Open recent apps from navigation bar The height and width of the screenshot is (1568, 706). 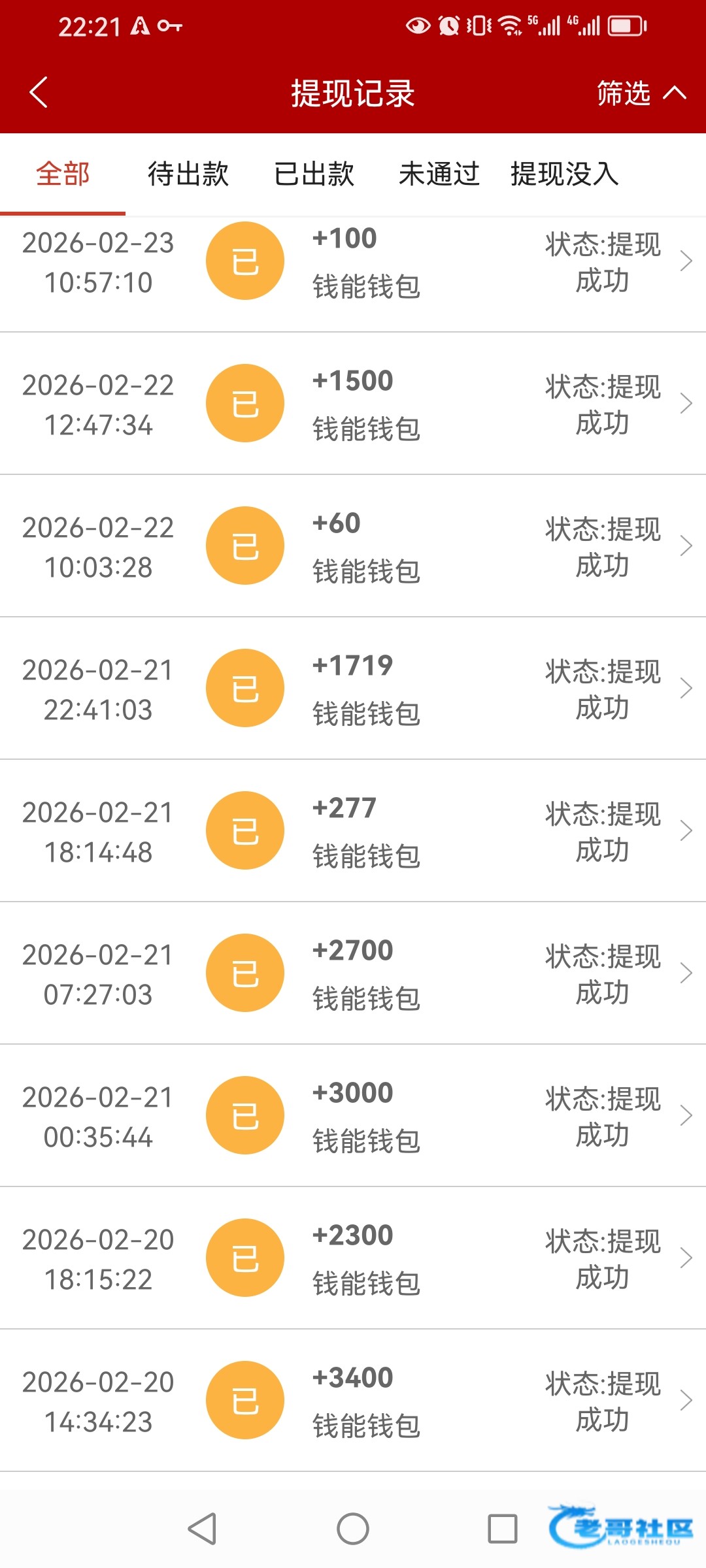pos(503,1529)
